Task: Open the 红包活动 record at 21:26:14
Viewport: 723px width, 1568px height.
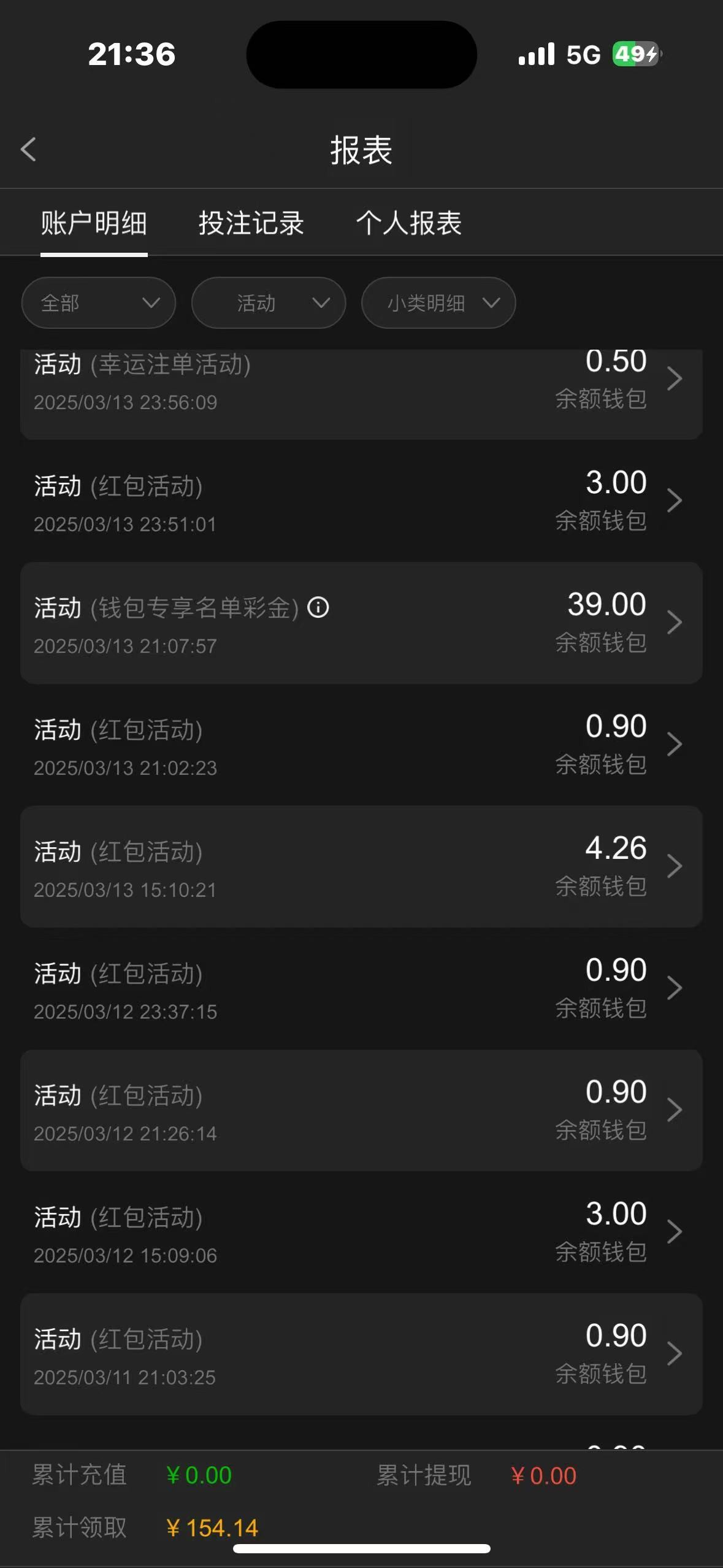Action: click(x=361, y=1110)
